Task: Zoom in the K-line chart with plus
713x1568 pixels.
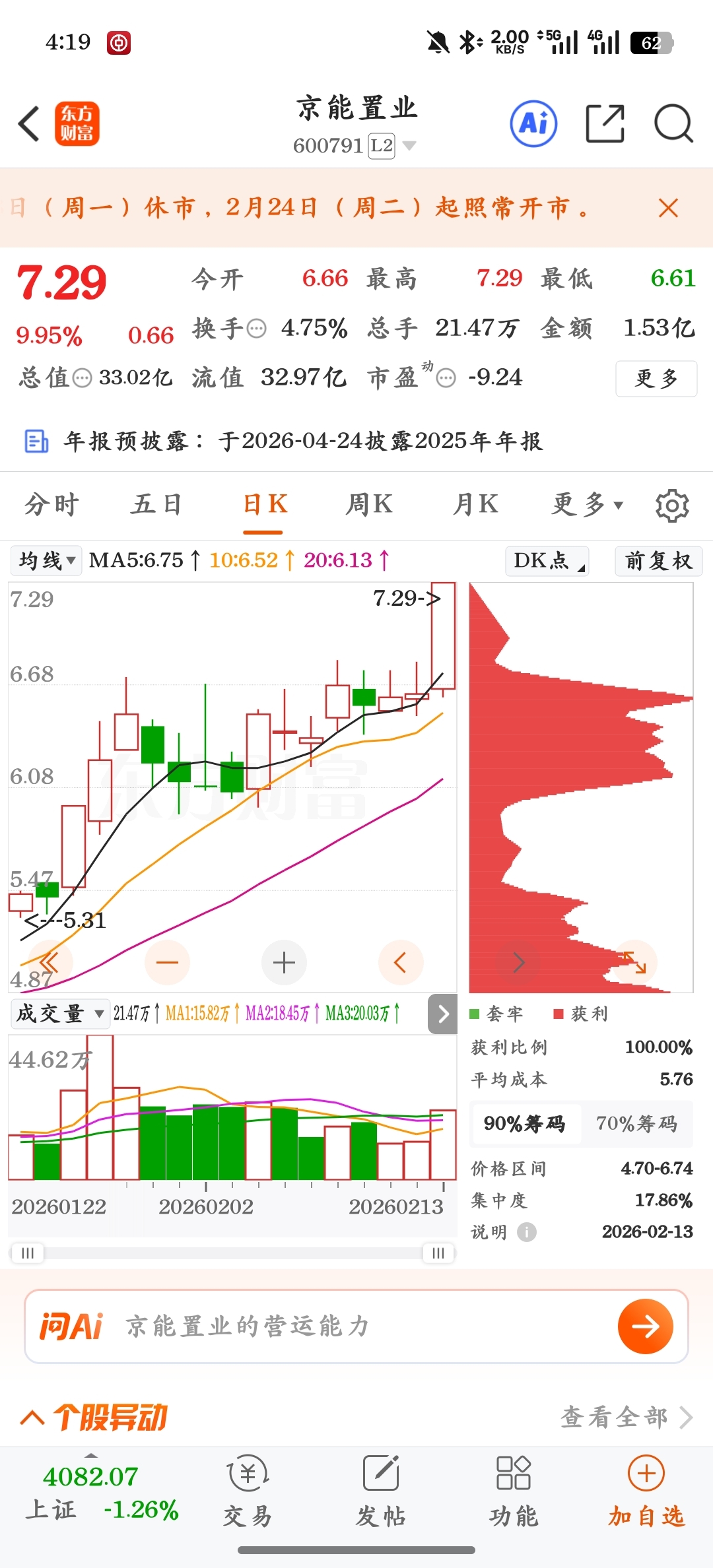Action: click(x=284, y=963)
